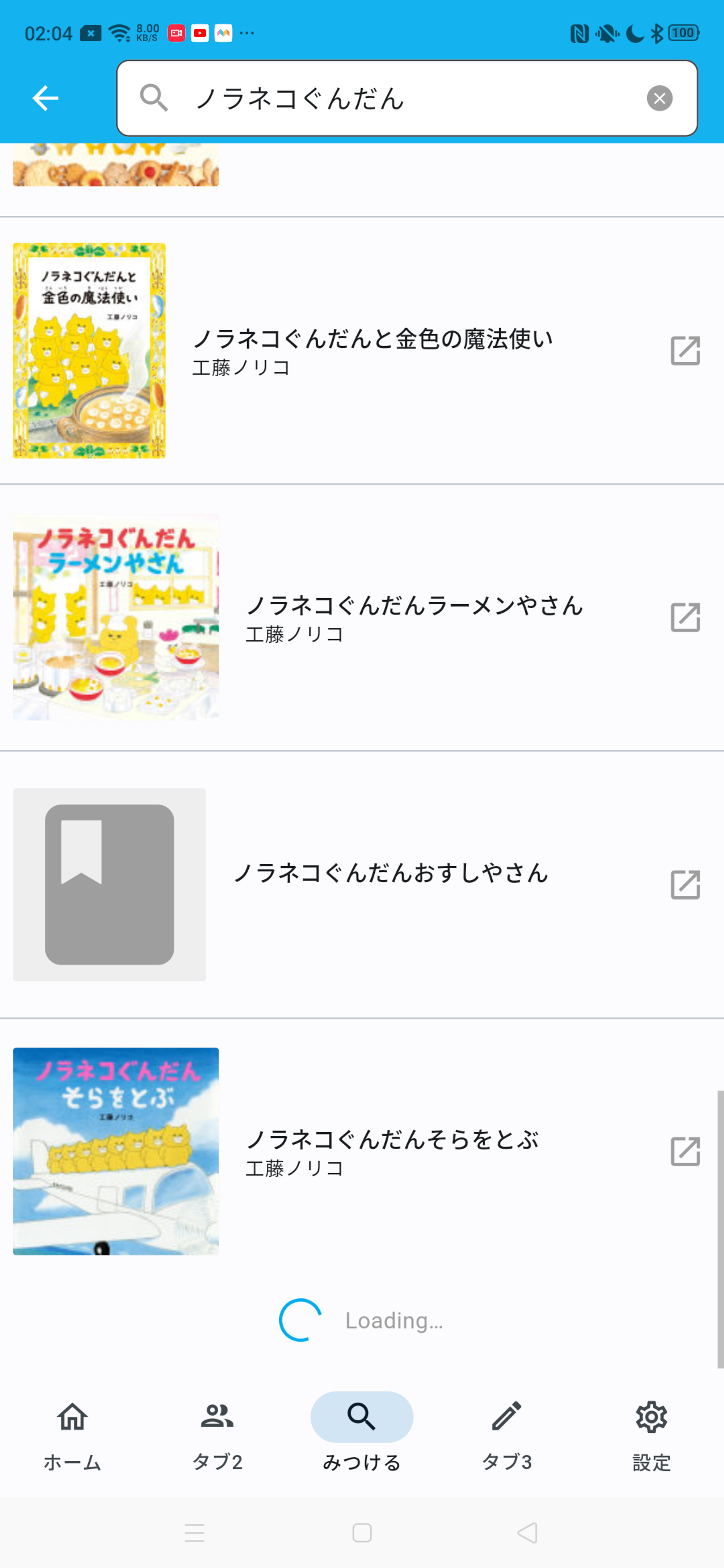Open external link for ラーメンやさん
Screen dimensions: 724x1568
[685, 618]
